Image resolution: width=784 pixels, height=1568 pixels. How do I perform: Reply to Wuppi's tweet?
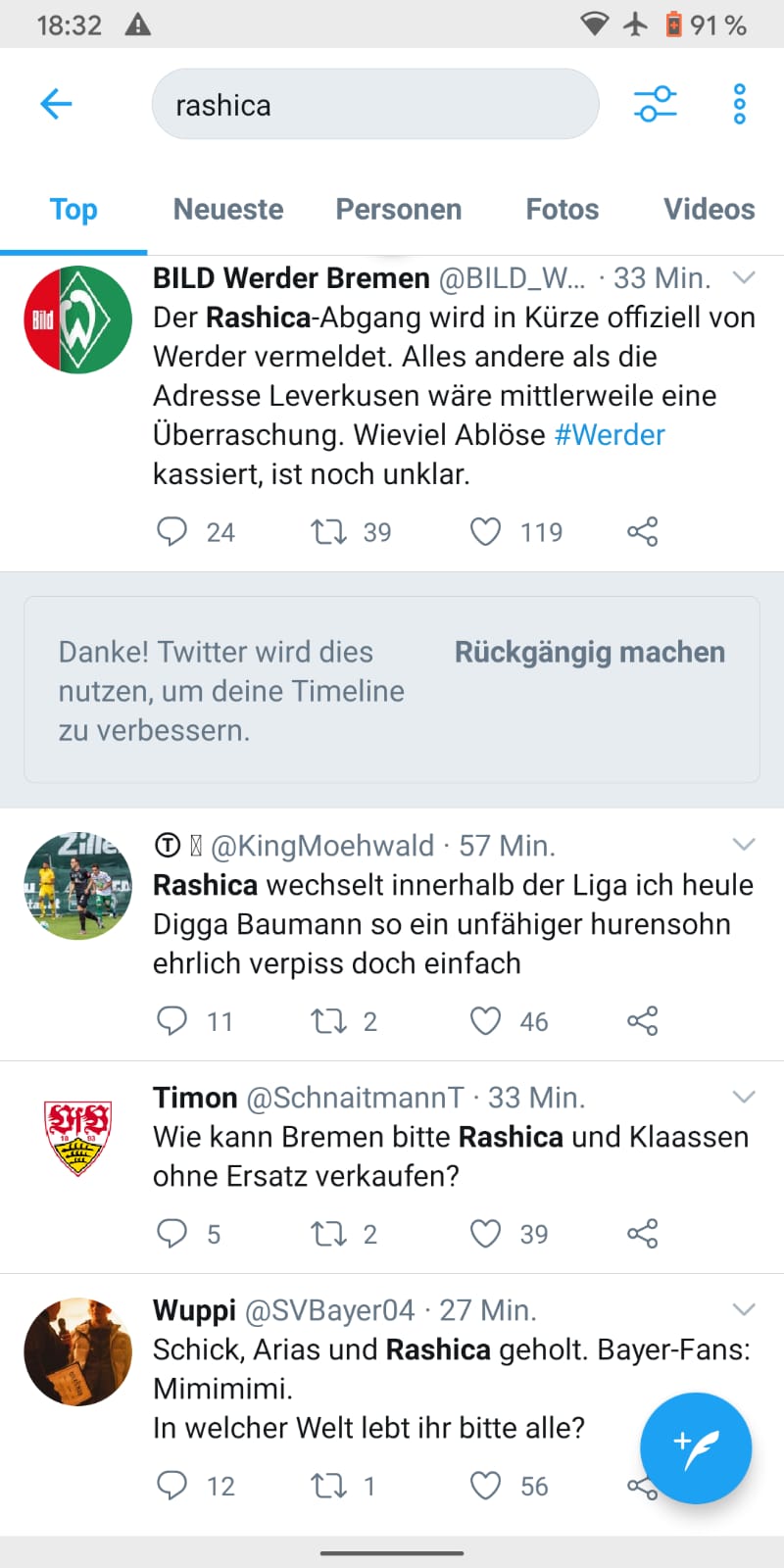172,1486
